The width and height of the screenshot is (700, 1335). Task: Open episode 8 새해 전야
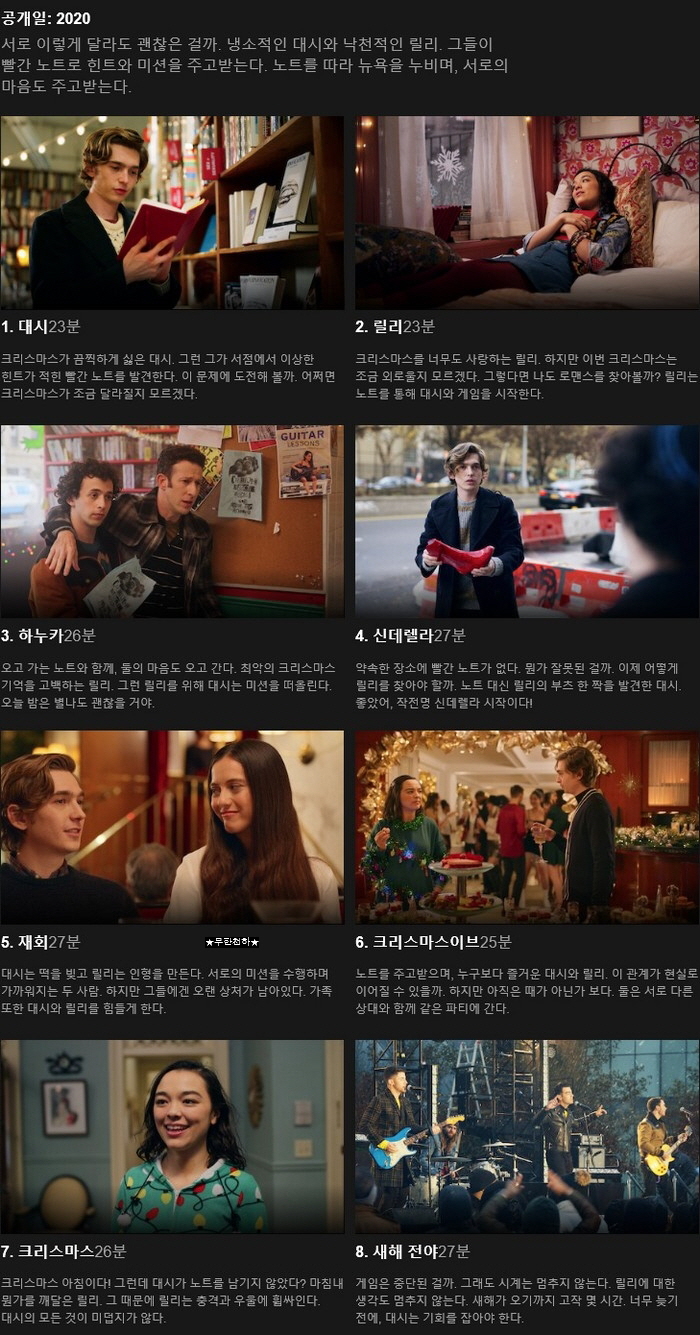tap(527, 1136)
